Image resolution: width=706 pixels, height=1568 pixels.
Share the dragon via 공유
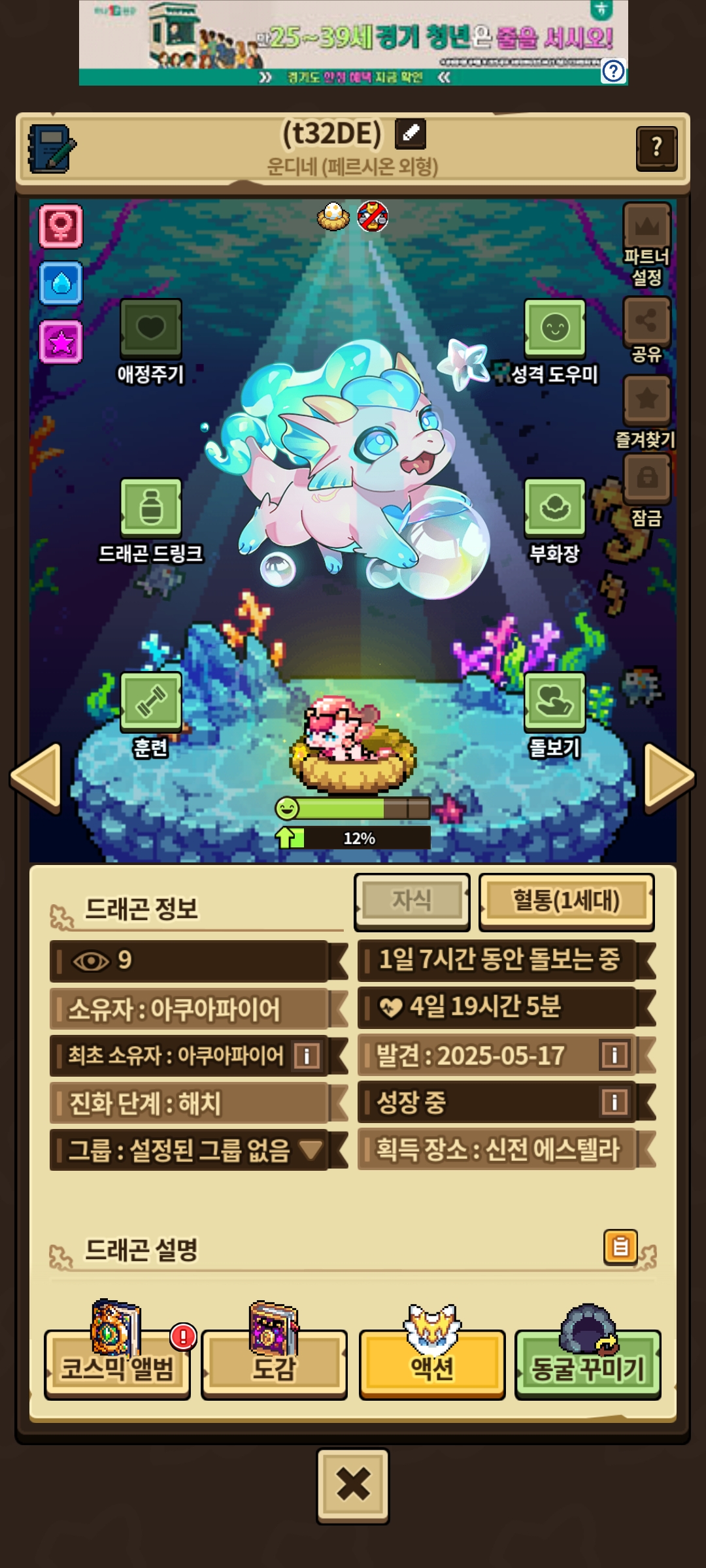point(647,321)
